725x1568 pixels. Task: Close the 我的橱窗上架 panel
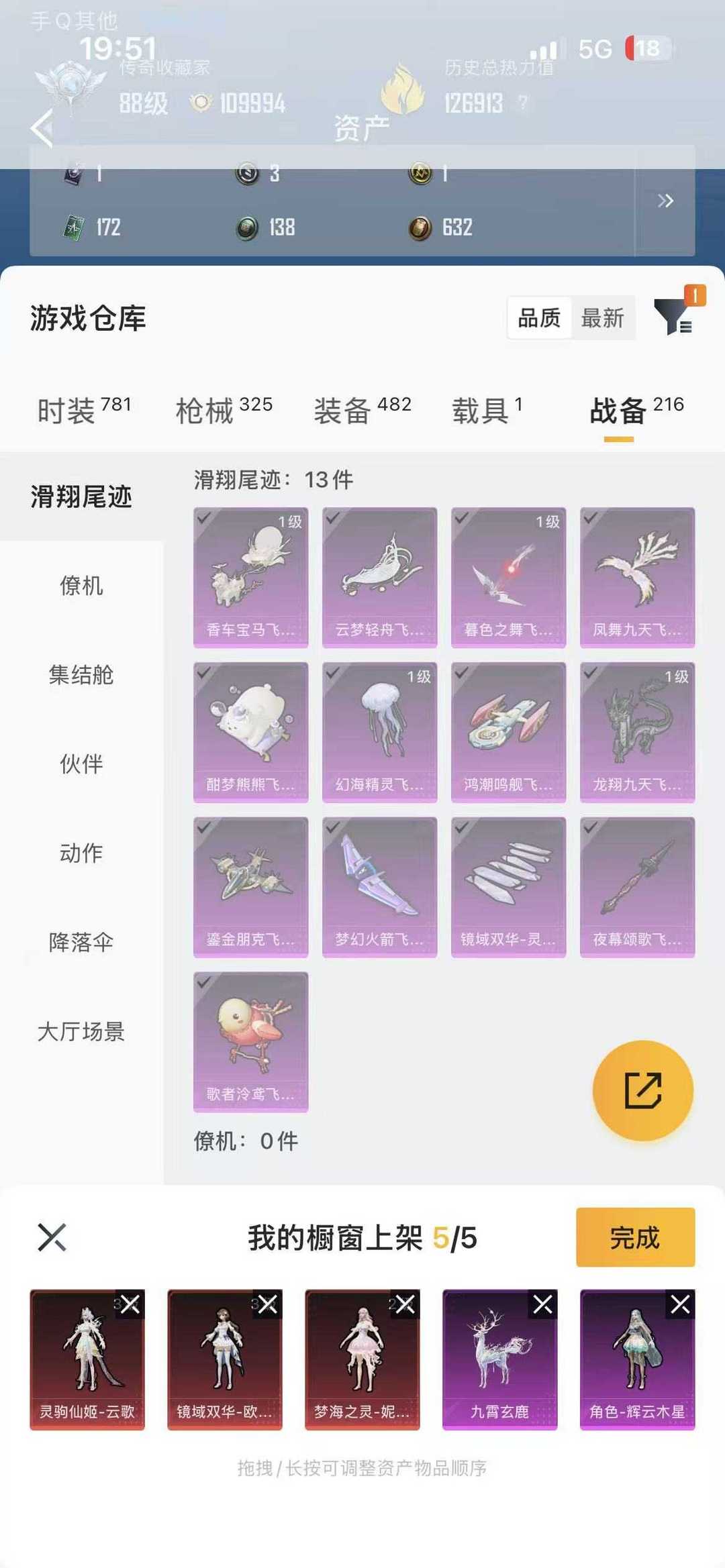click(52, 1237)
